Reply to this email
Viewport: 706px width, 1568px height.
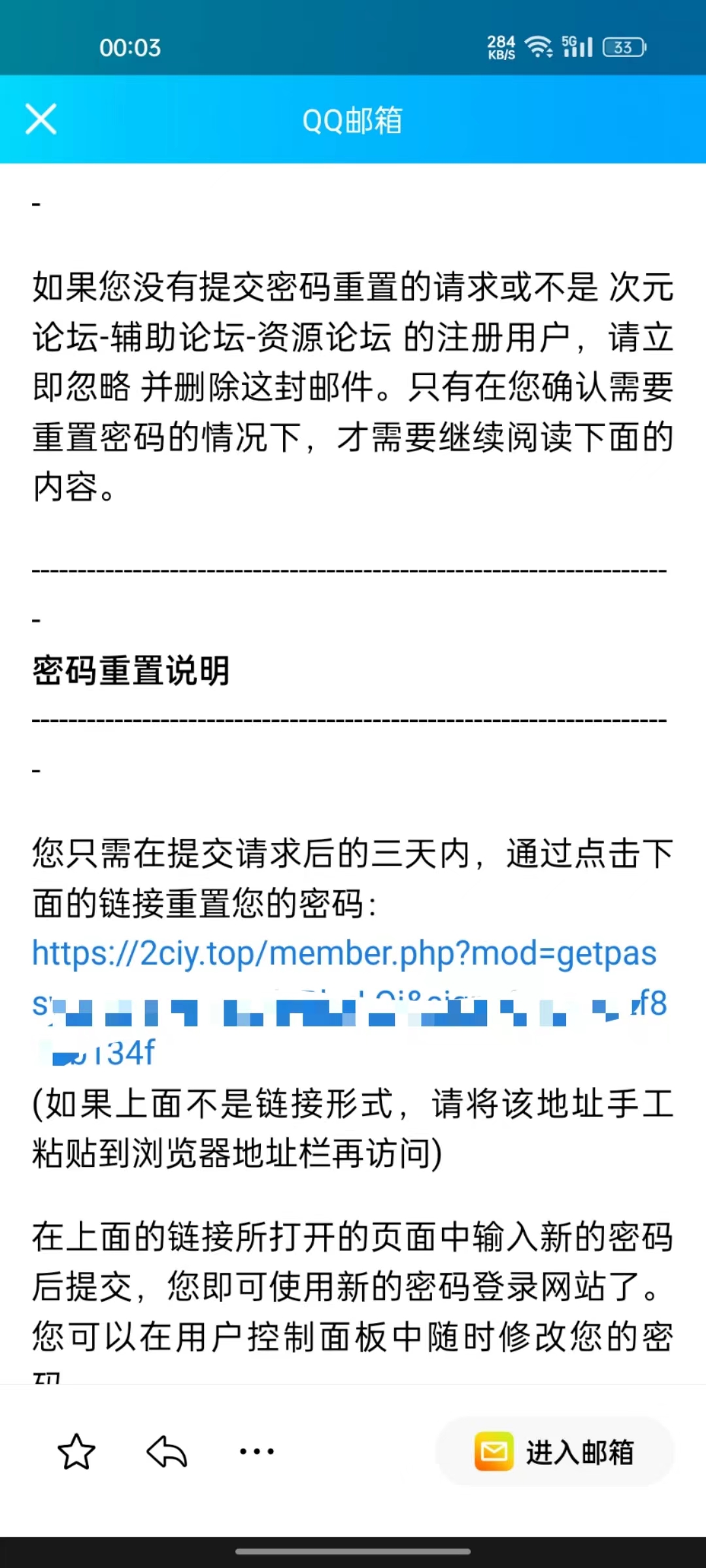[x=167, y=1452]
